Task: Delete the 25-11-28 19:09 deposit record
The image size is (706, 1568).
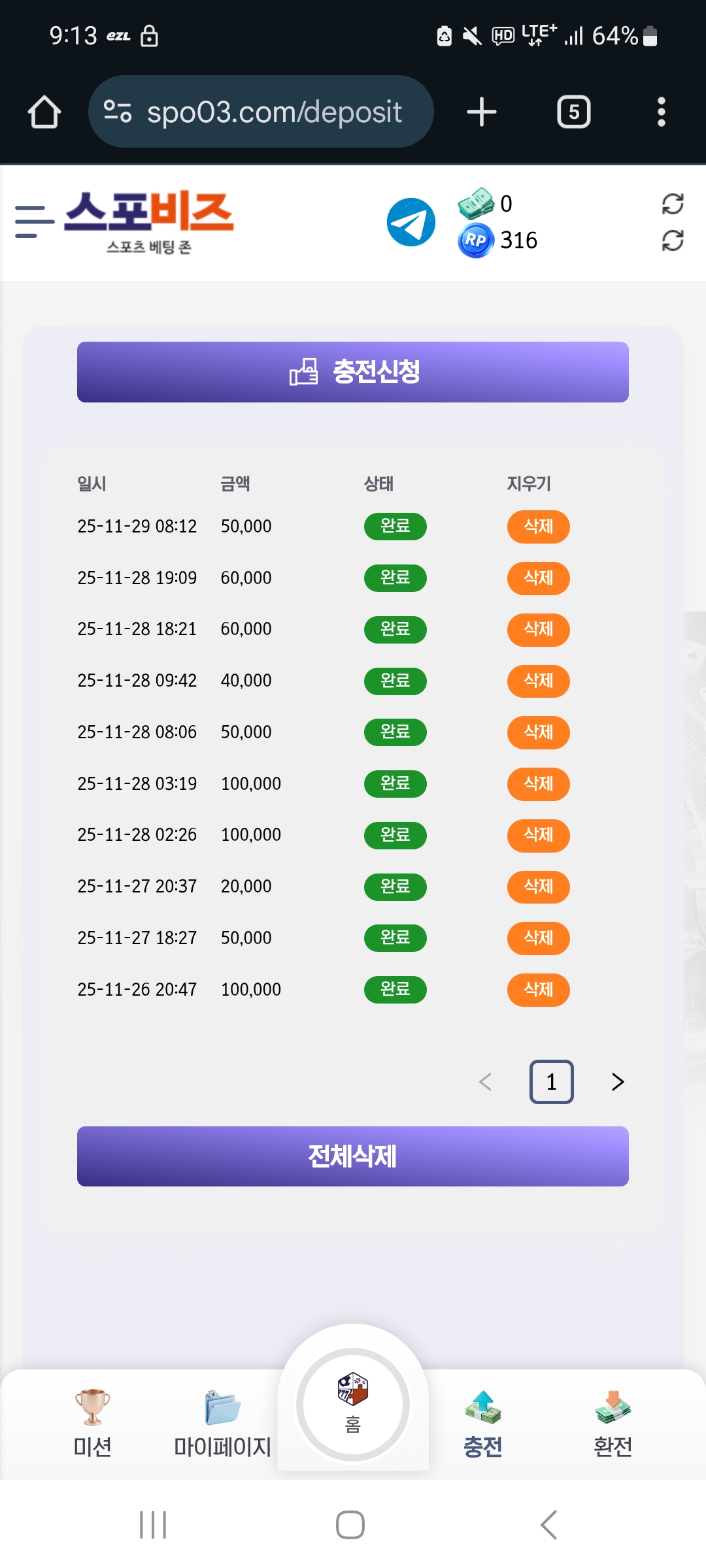Action: point(538,578)
